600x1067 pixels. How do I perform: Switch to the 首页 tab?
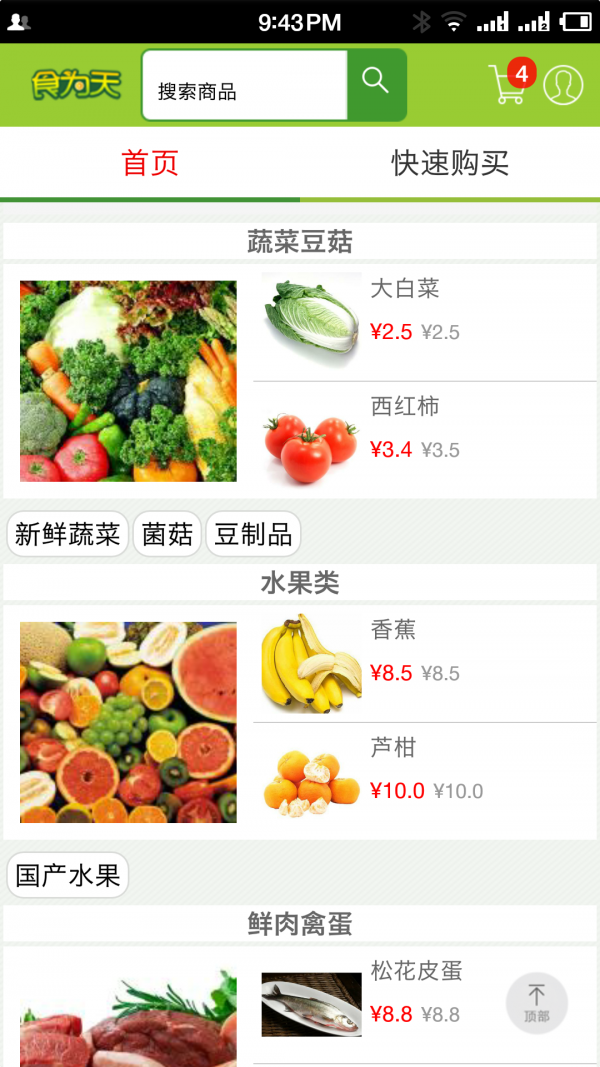coord(150,163)
